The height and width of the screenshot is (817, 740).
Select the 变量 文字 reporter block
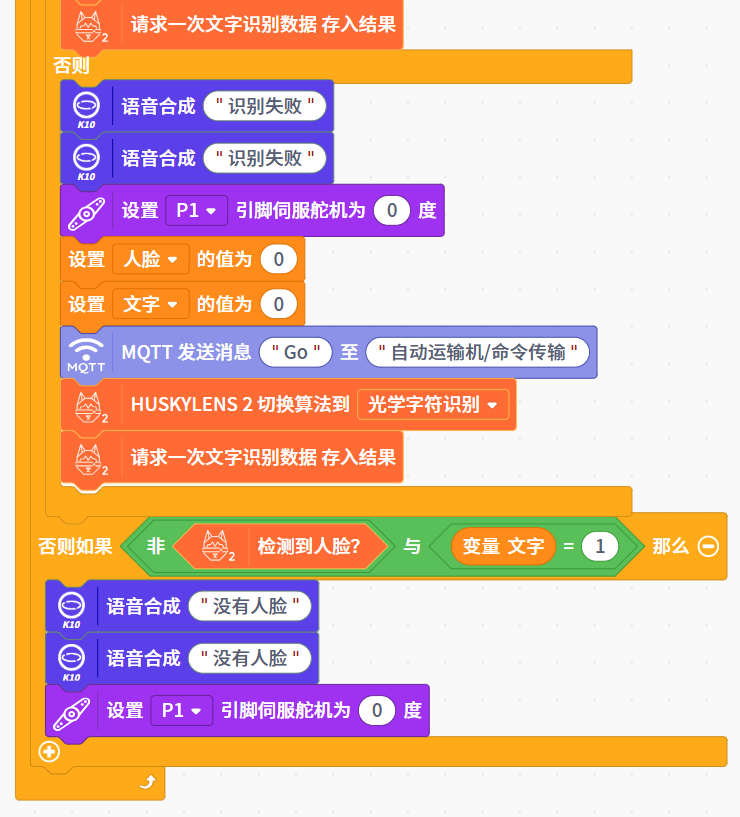[503, 547]
